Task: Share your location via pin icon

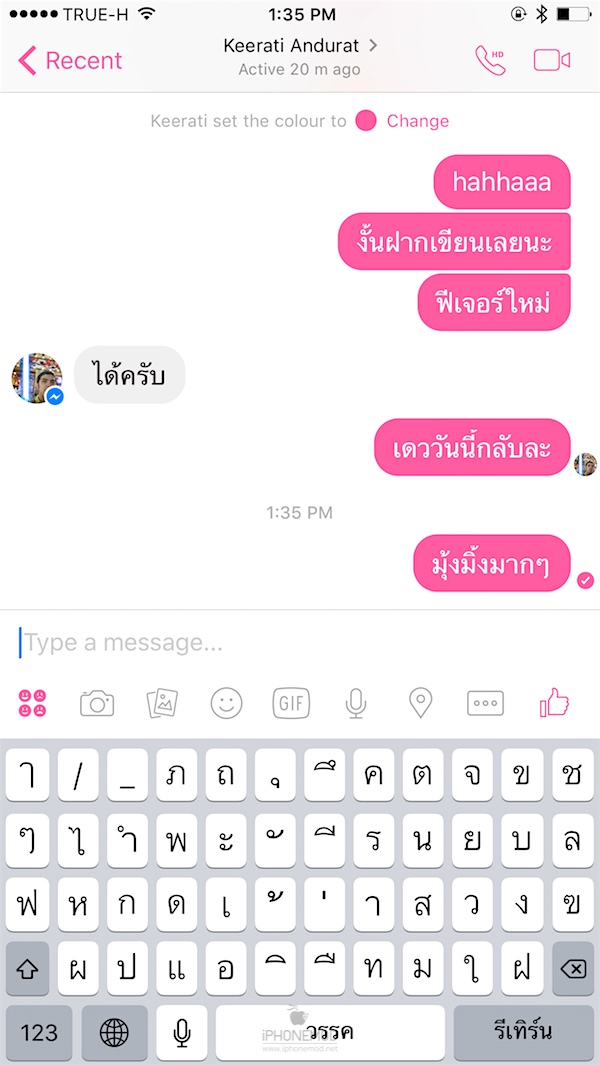Action: click(x=421, y=704)
